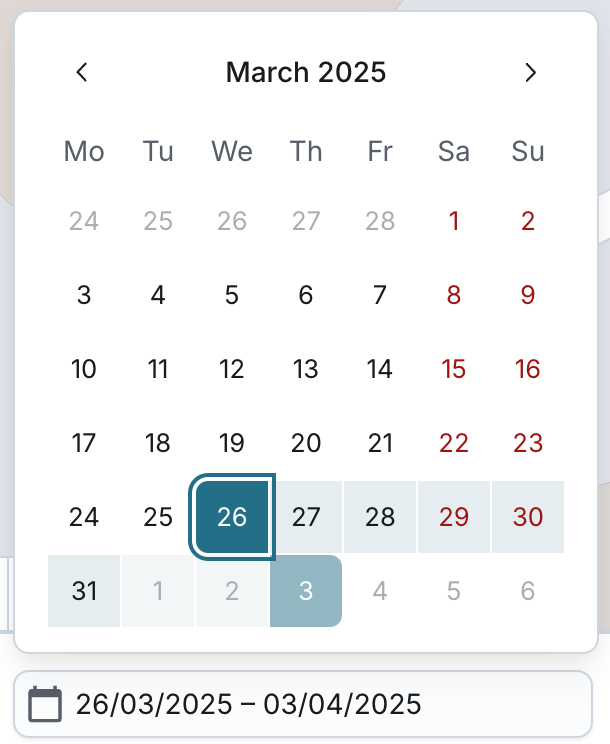
Task: Go to the previous month
Action: (82, 72)
